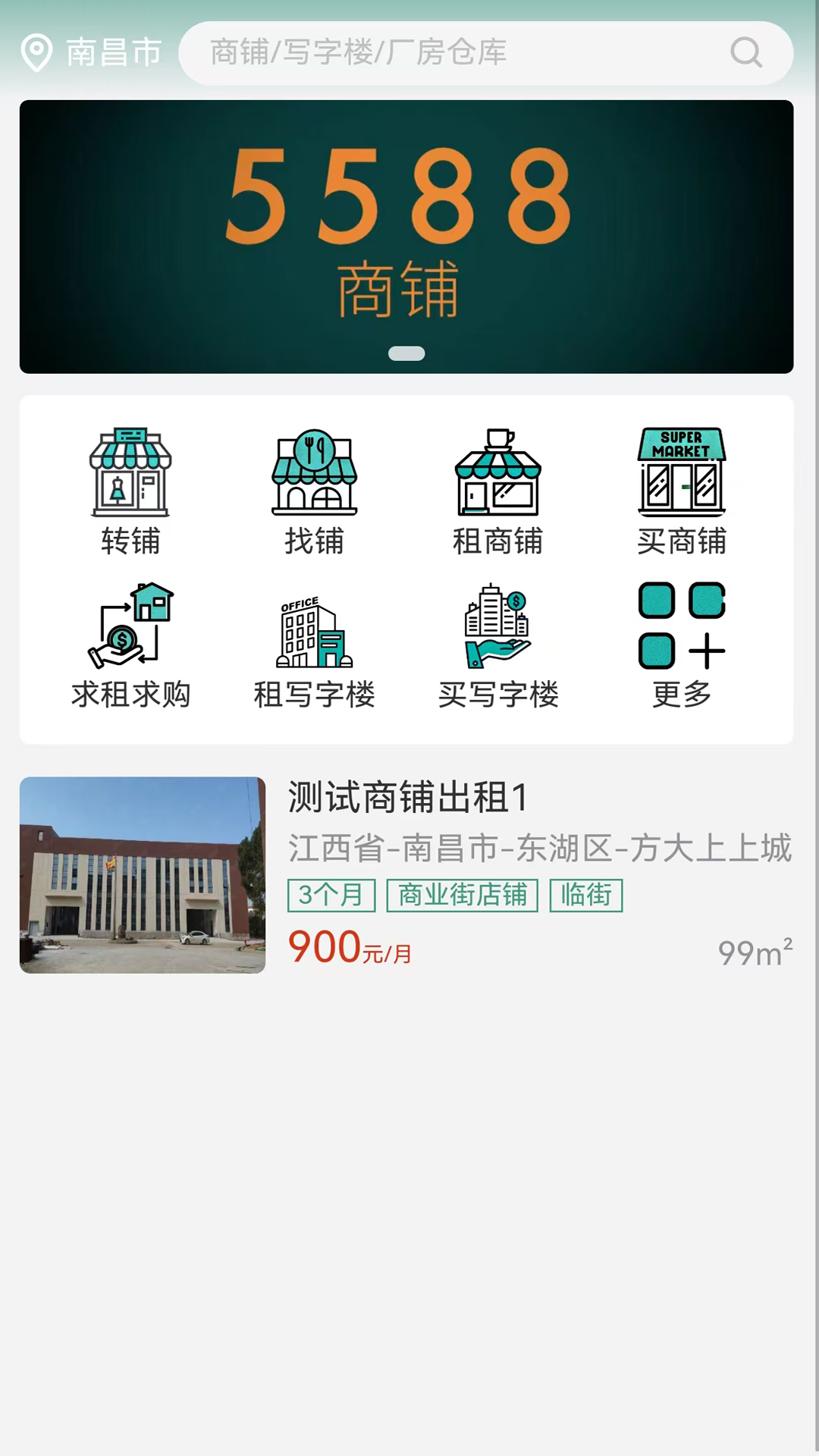Tap the magnifier search icon
The height and width of the screenshot is (1456, 819).
[x=747, y=53]
